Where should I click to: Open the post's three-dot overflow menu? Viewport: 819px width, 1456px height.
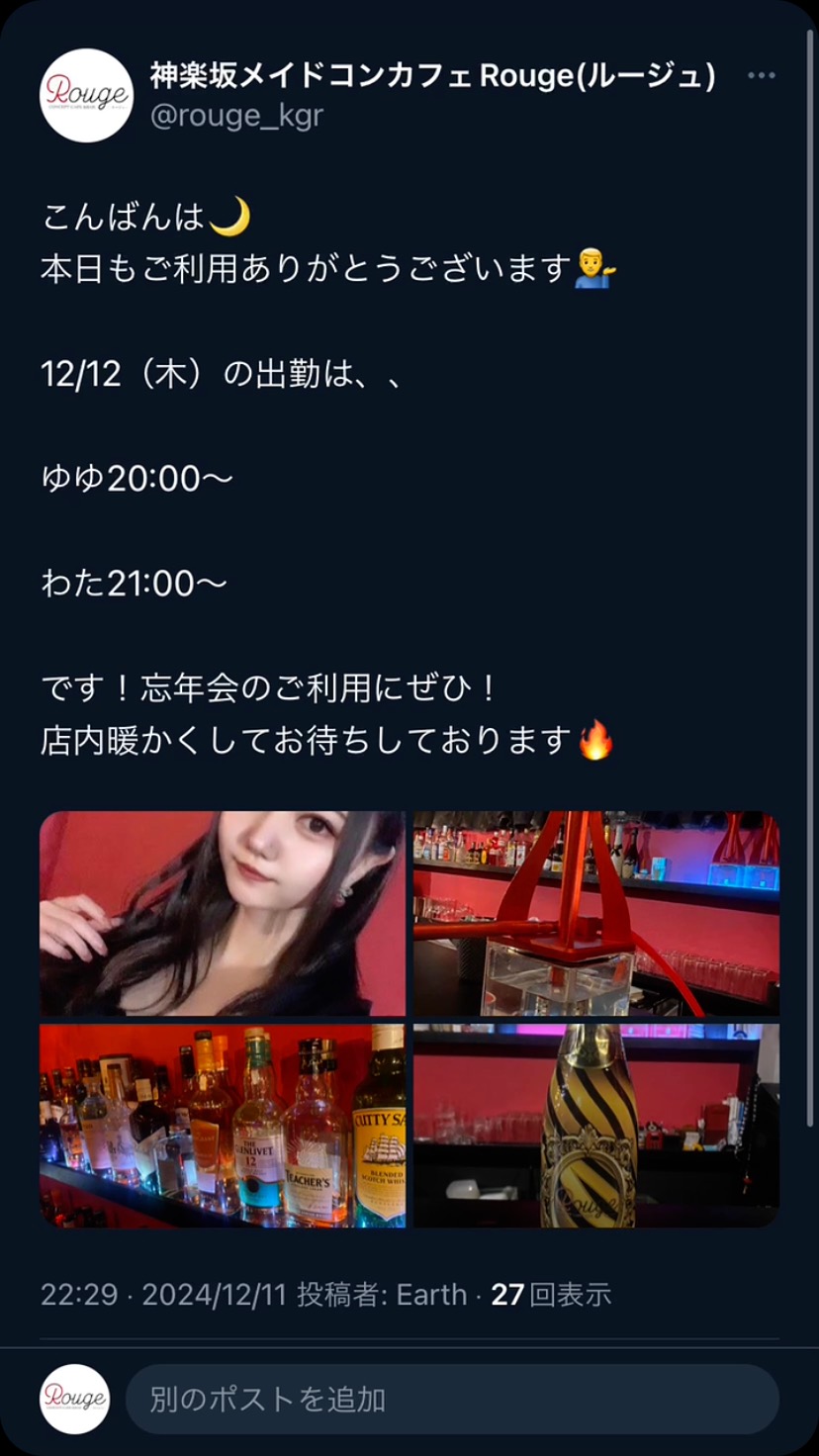click(x=761, y=76)
